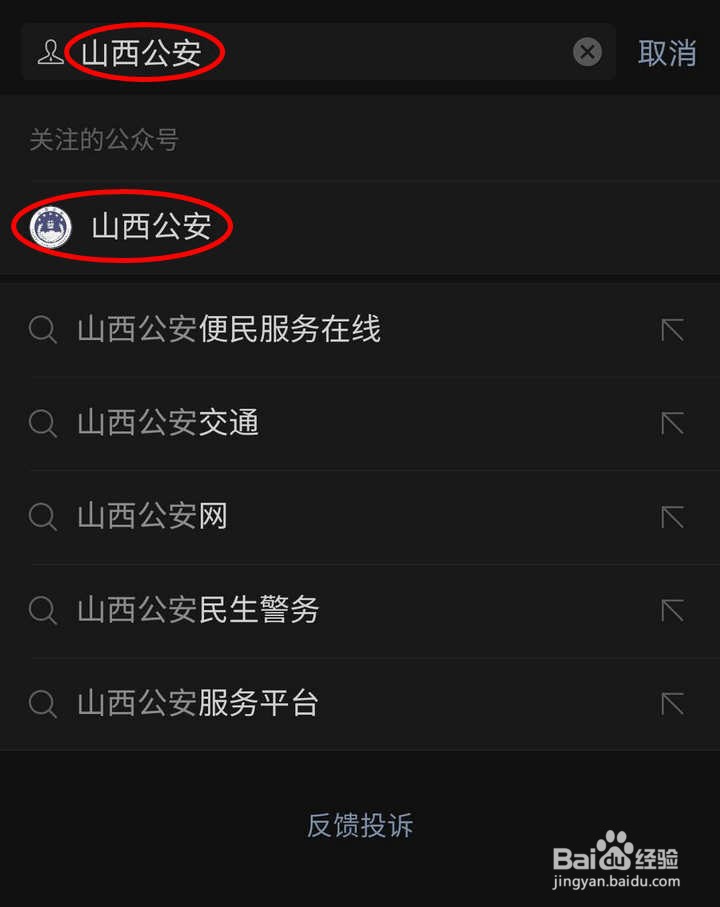Open the followed account 山西公安
This screenshot has height=907, width=720.
click(x=150, y=227)
